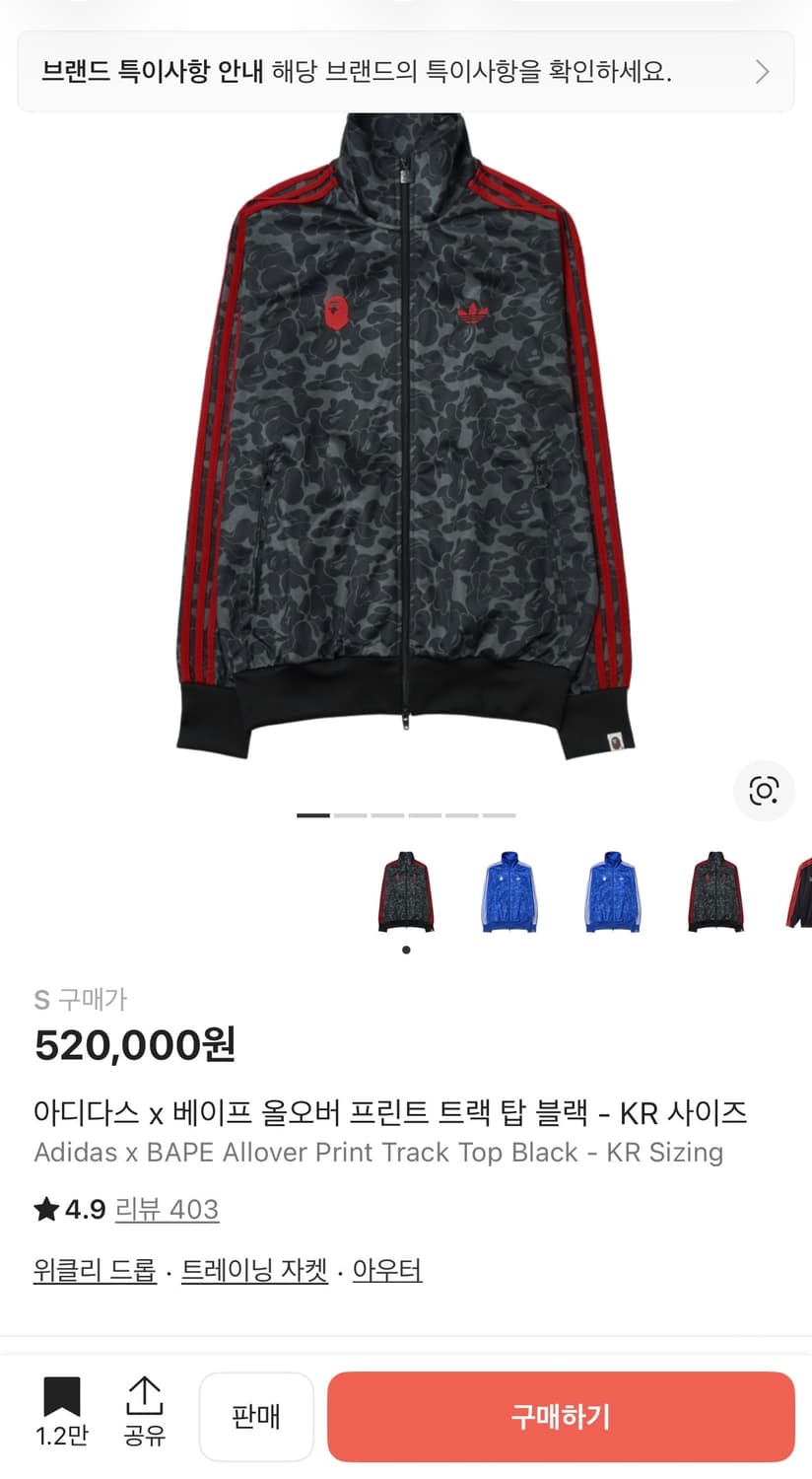Open the visual image search lens icon

(764, 792)
